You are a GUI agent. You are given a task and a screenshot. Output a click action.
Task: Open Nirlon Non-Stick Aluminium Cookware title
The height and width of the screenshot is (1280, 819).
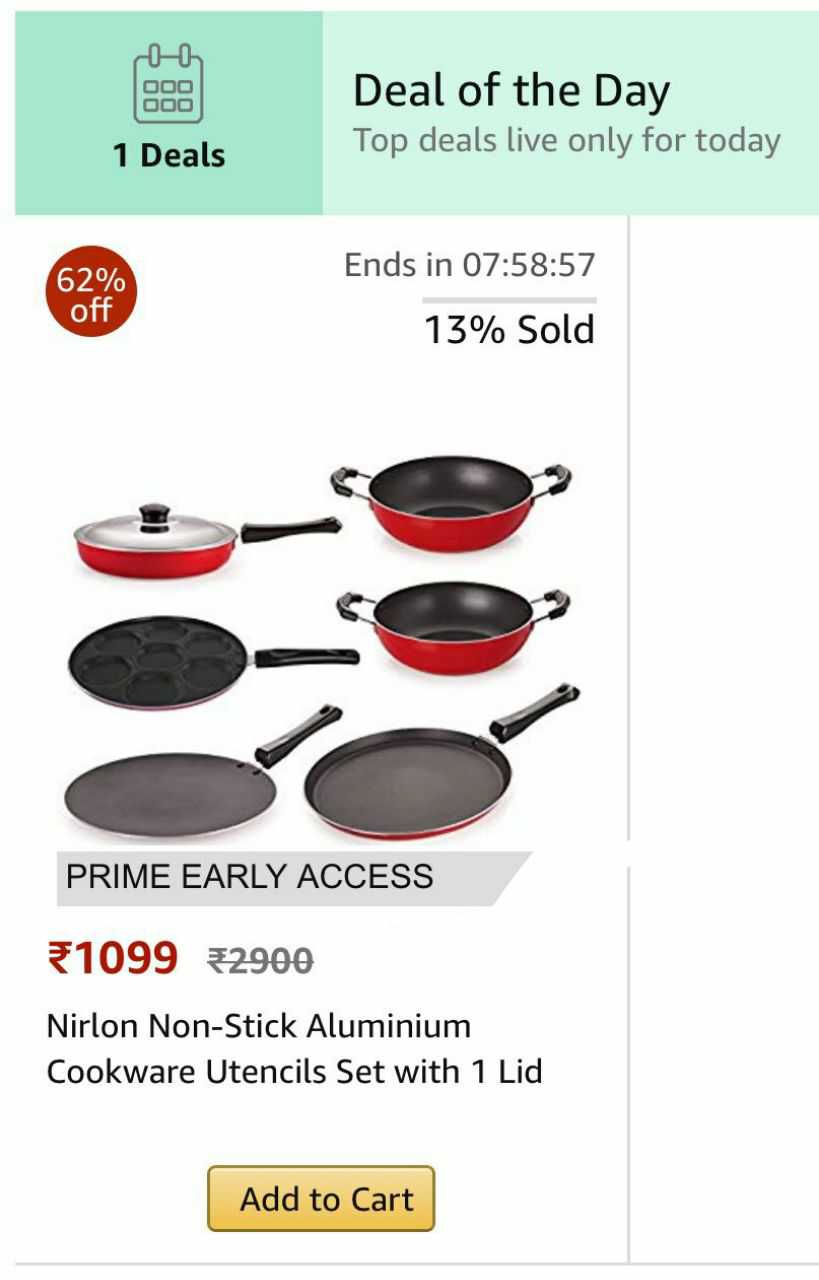(294, 1048)
